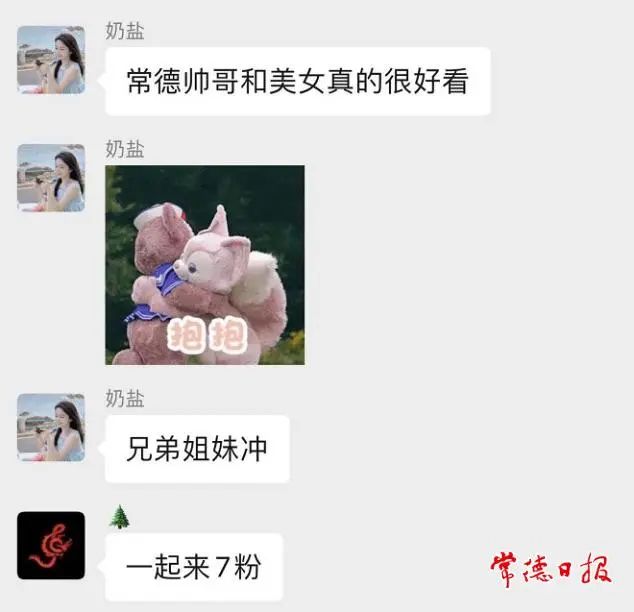This screenshot has height=612, width=634.
Task: Open the hugging bears sticker from 奶盐
Action: tap(205, 264)
